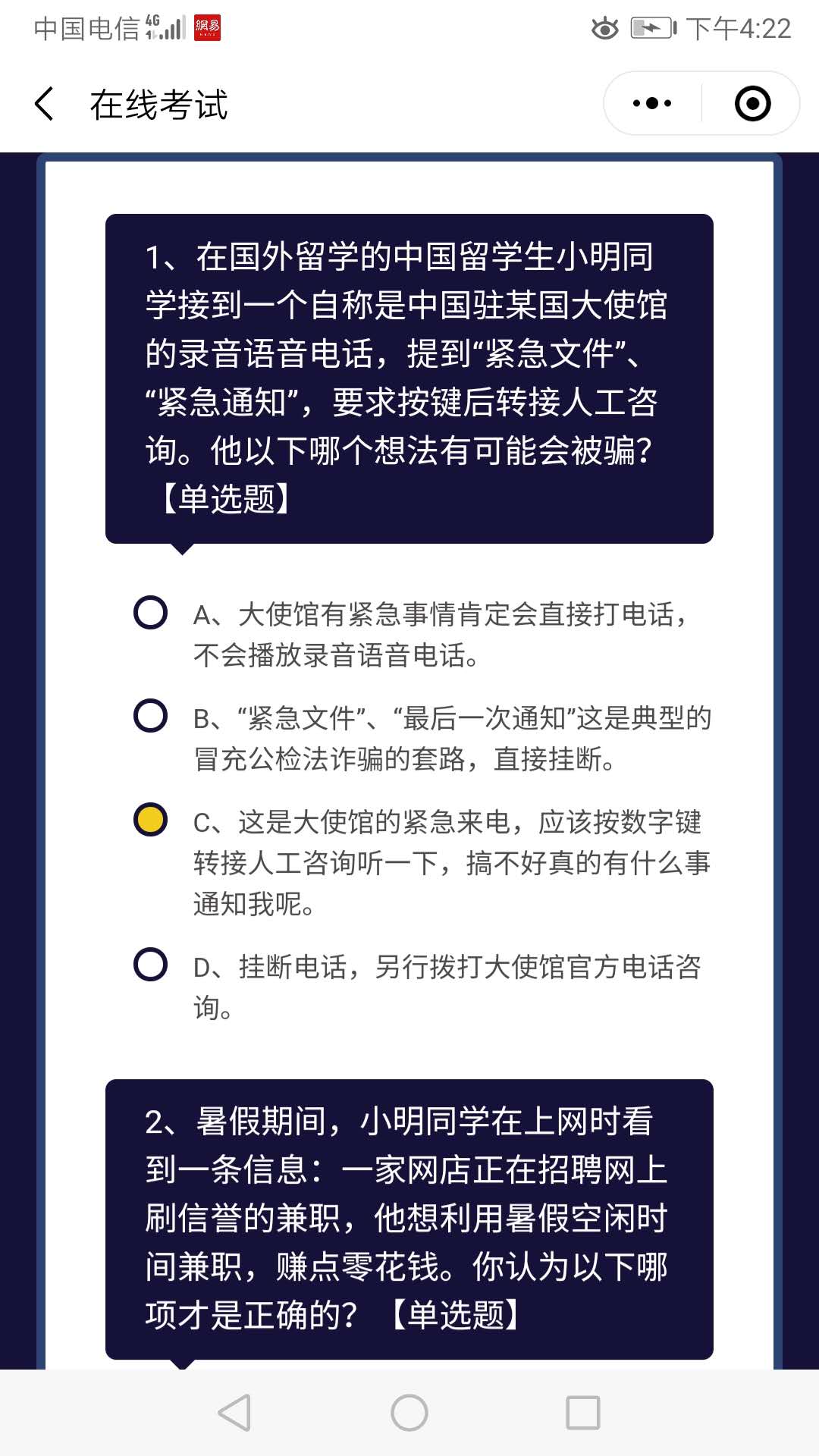Choose answer B 直接挂断
The width and height of the screenshot is (819, 1456).
pyautogui.click(x=150, y=716)
